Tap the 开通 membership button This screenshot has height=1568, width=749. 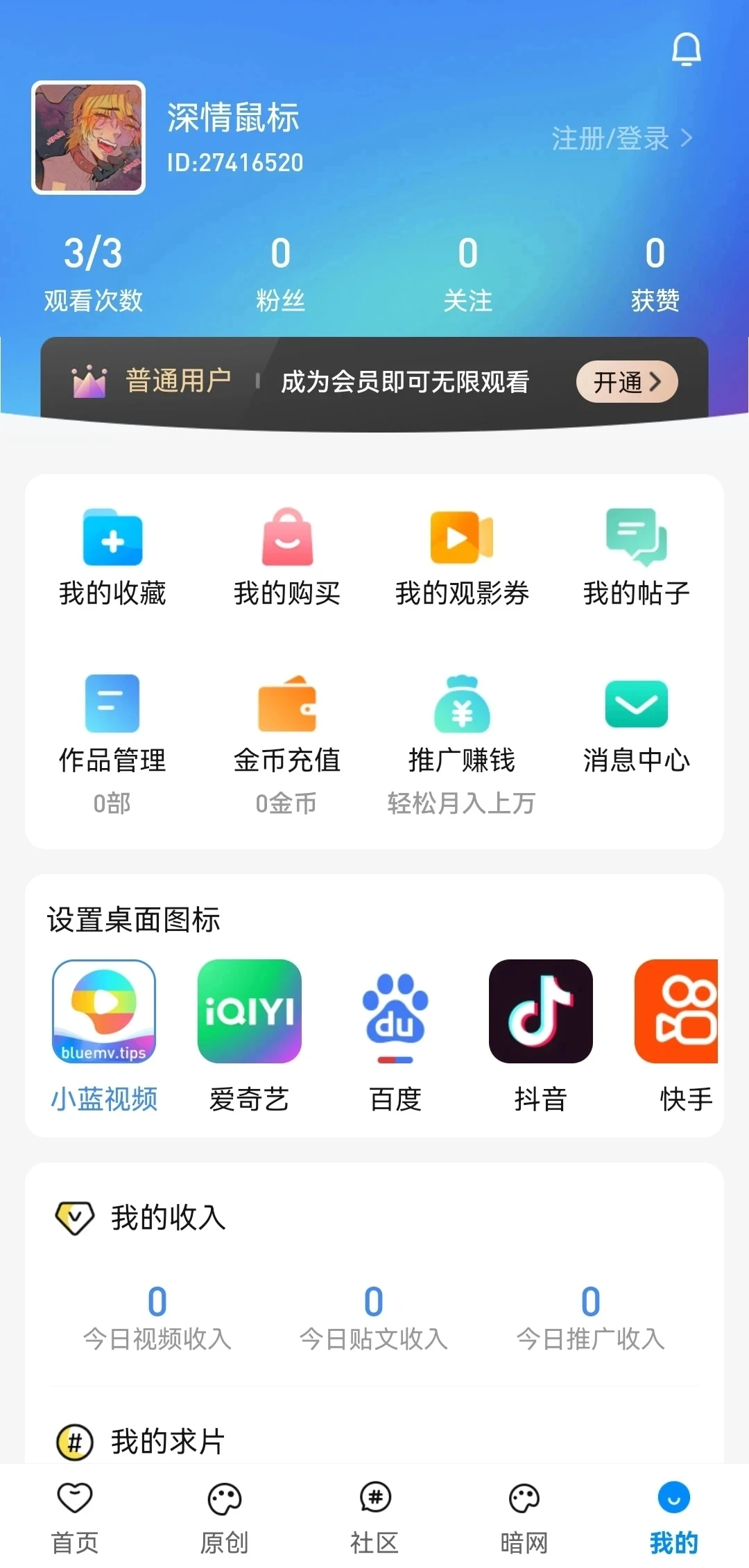(x=626, y=381)
